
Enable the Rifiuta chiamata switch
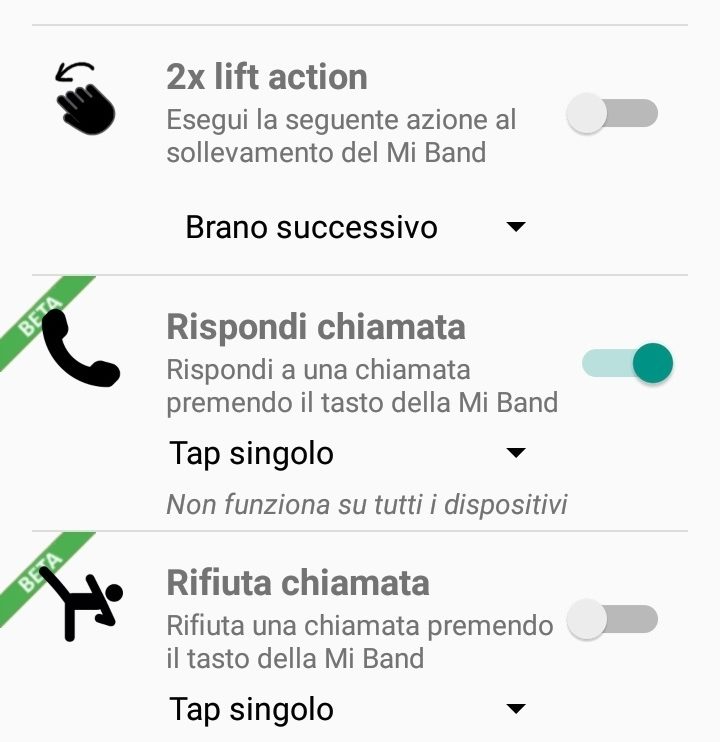tap(612, 620)
